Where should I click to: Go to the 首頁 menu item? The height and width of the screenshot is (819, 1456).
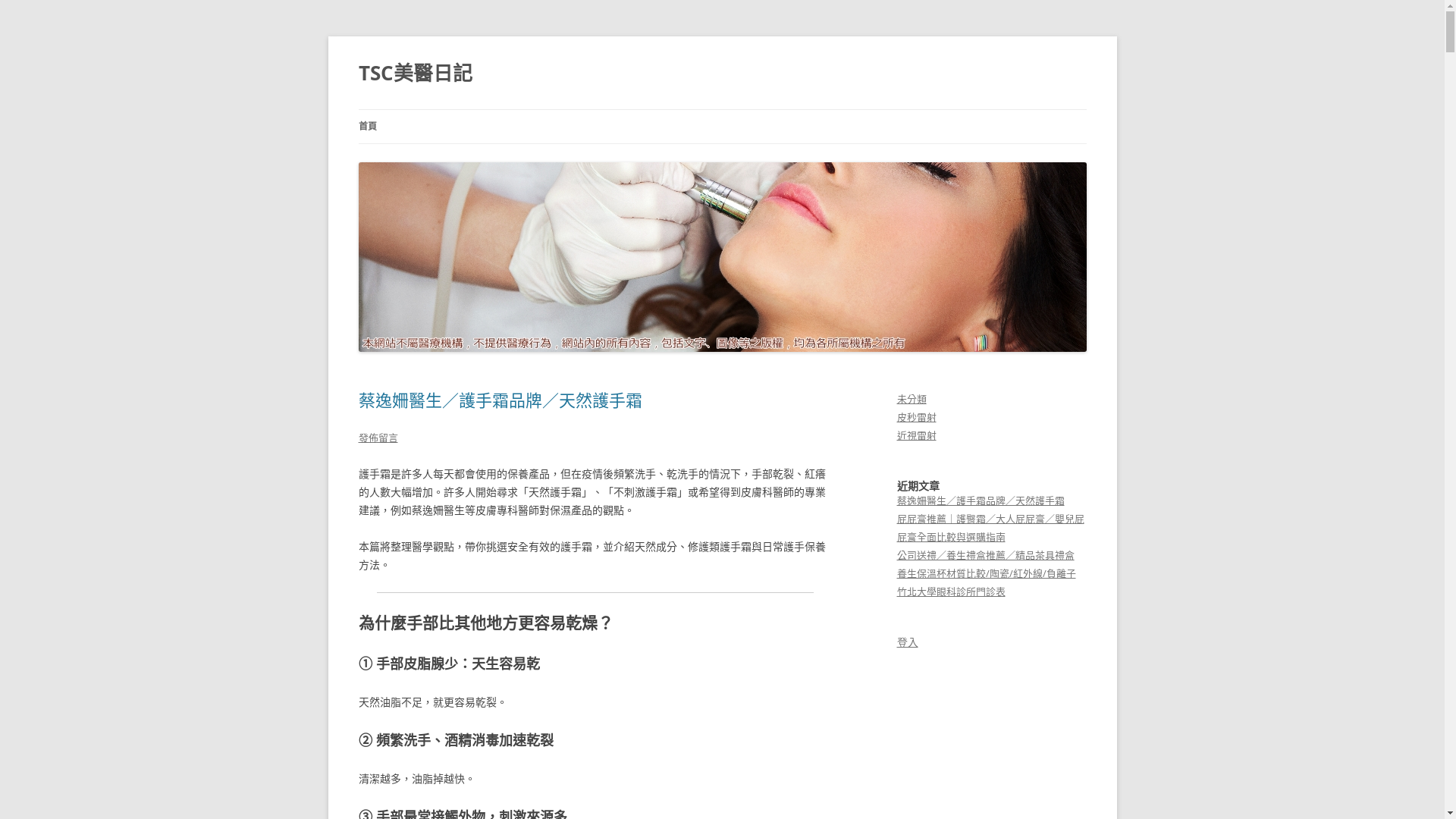point(367,127)
